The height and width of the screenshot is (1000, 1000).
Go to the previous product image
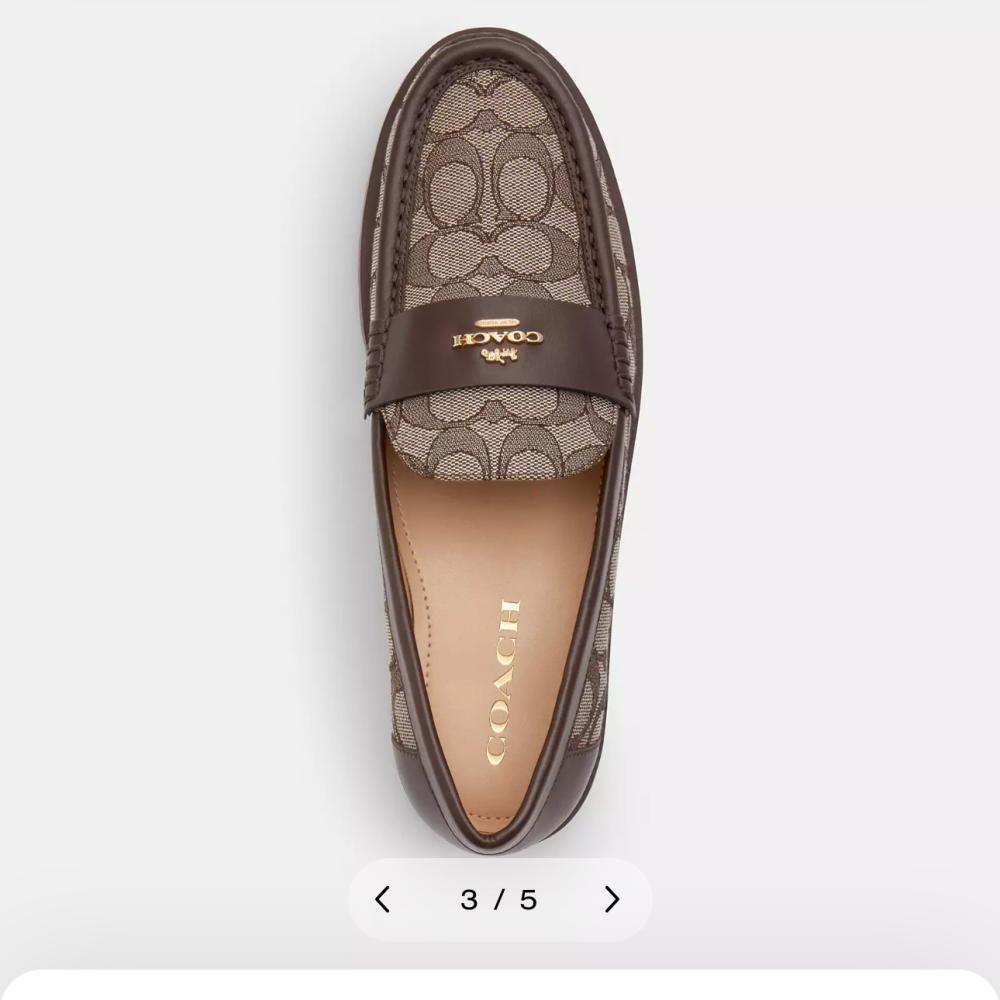[383, 900]
